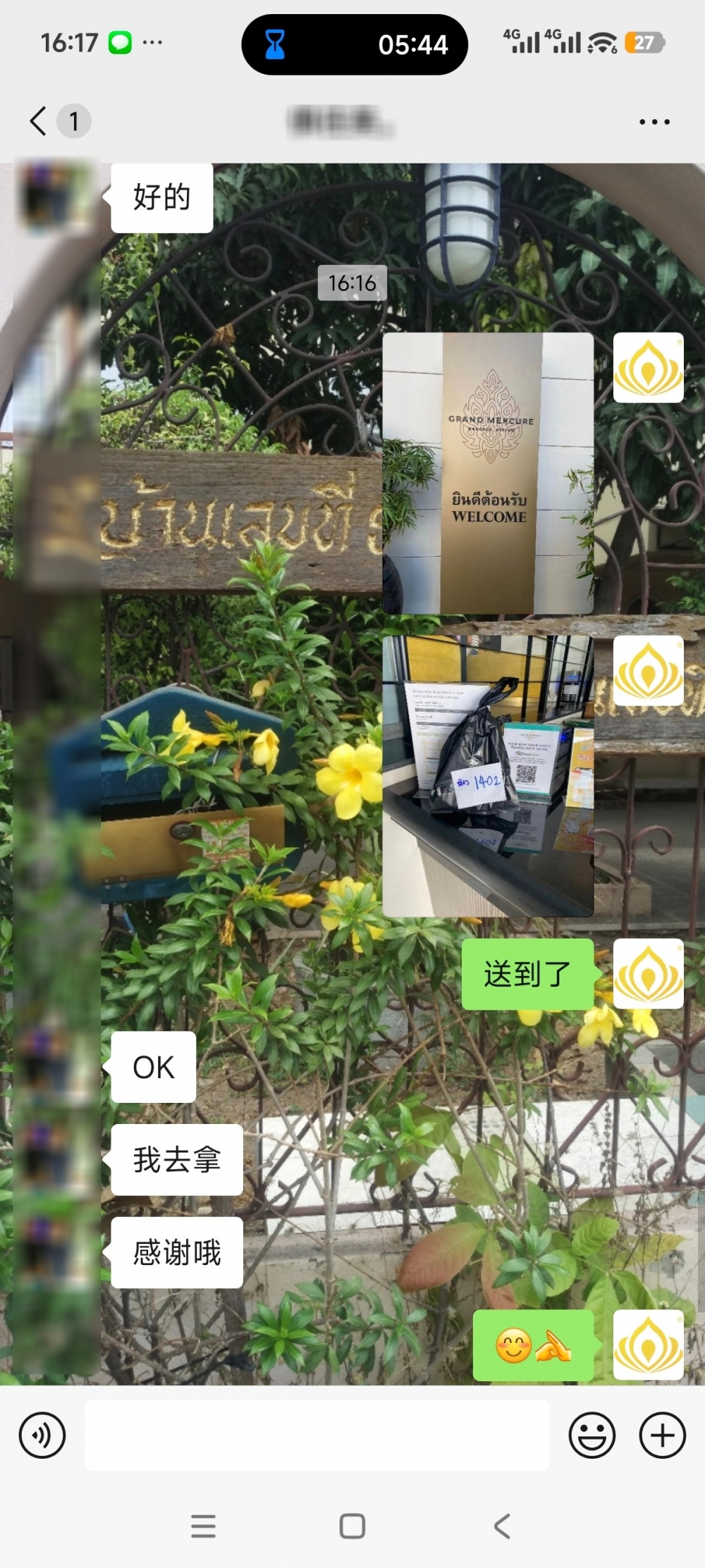Switch to voice message input
The image size is (705, 1568).
coord(42,1435)
